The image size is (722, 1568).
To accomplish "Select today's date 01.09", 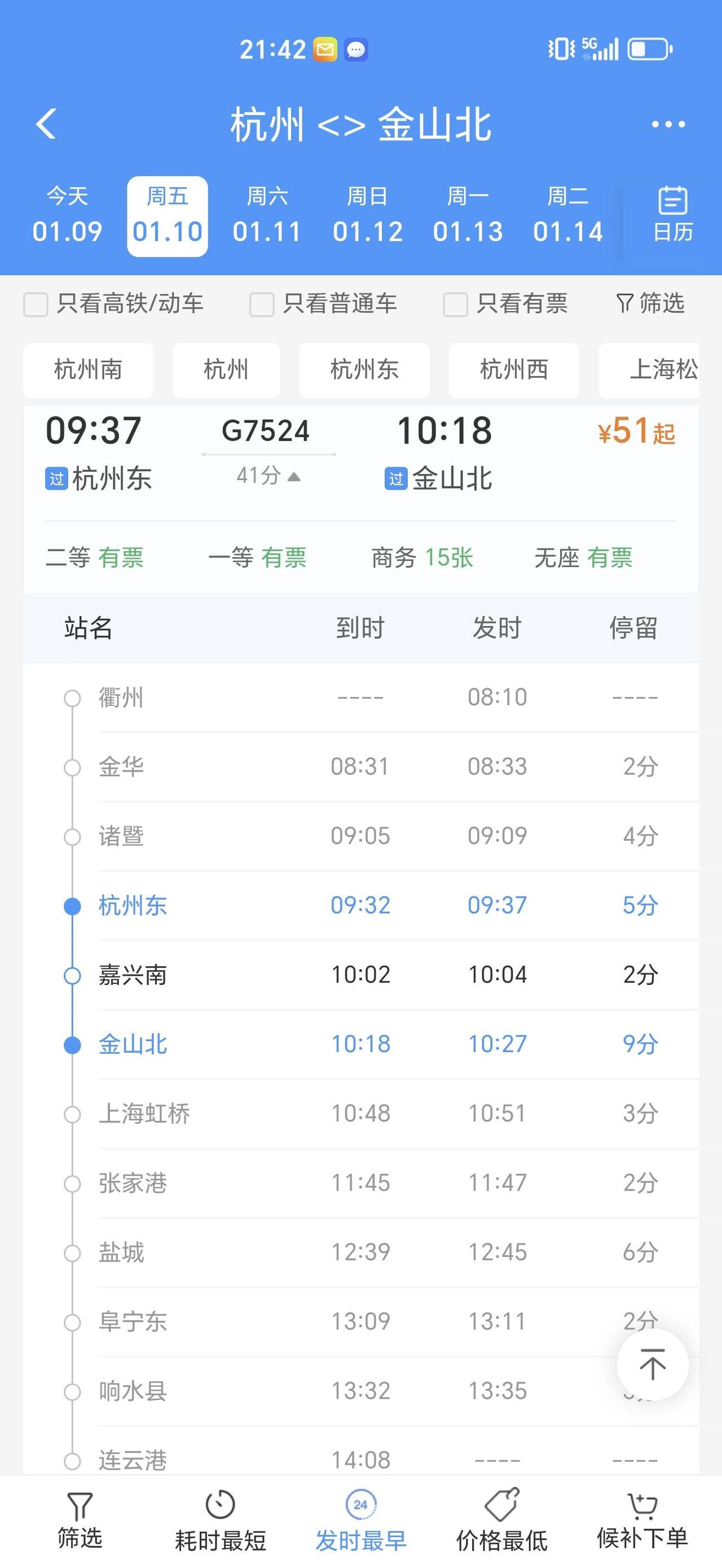I will click(67, 215).
